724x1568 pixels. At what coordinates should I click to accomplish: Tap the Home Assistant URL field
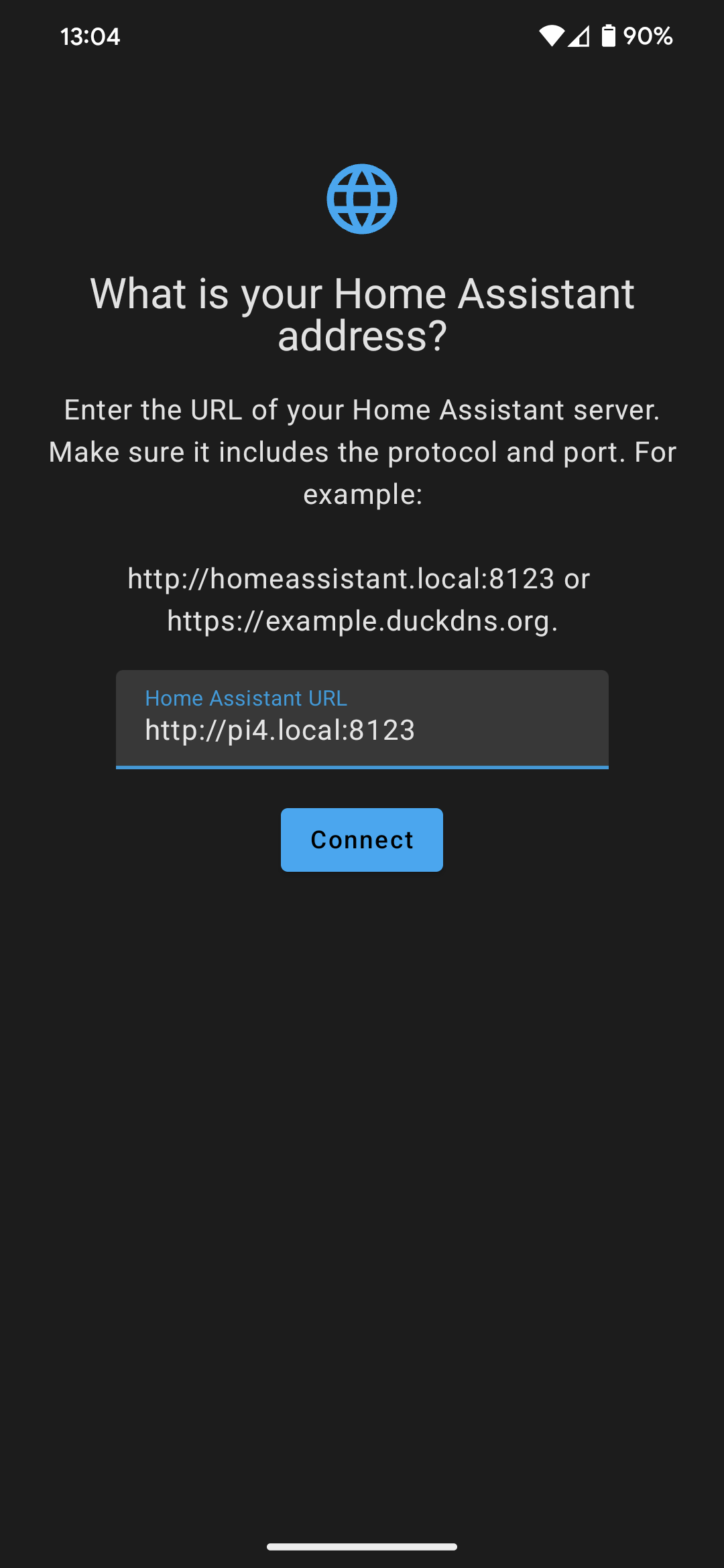point(362,720)
